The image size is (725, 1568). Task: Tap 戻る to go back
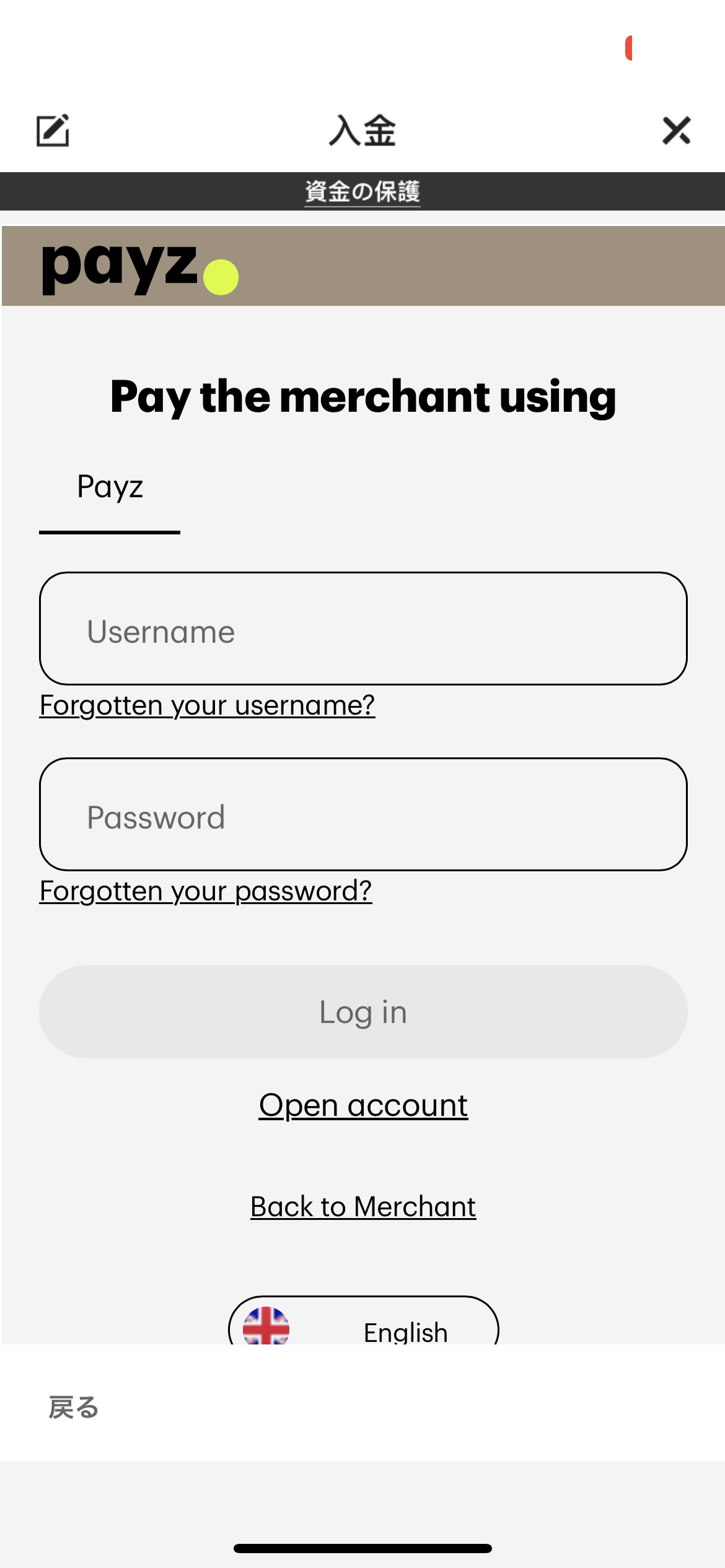point(74,1408)
